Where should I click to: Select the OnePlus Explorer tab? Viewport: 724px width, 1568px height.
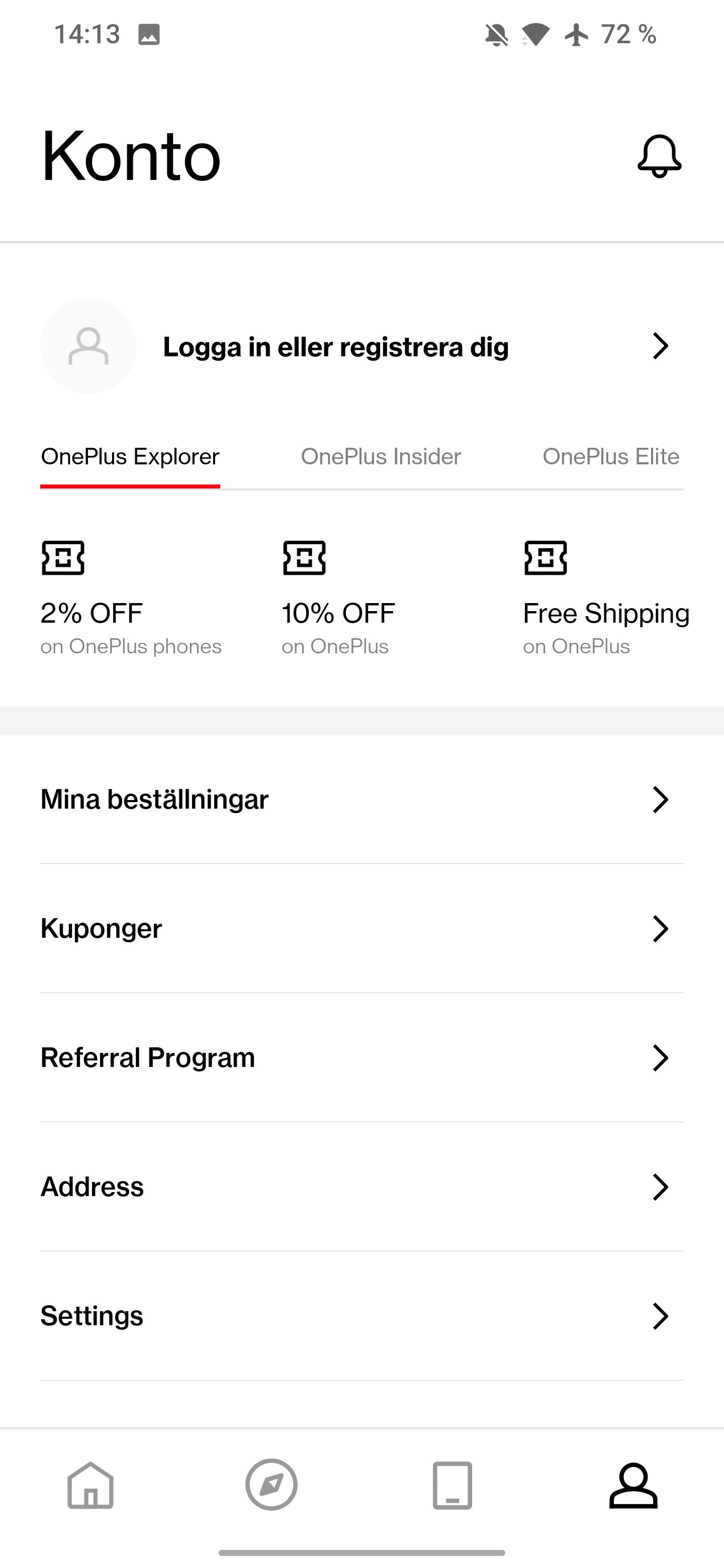[130, 456]
